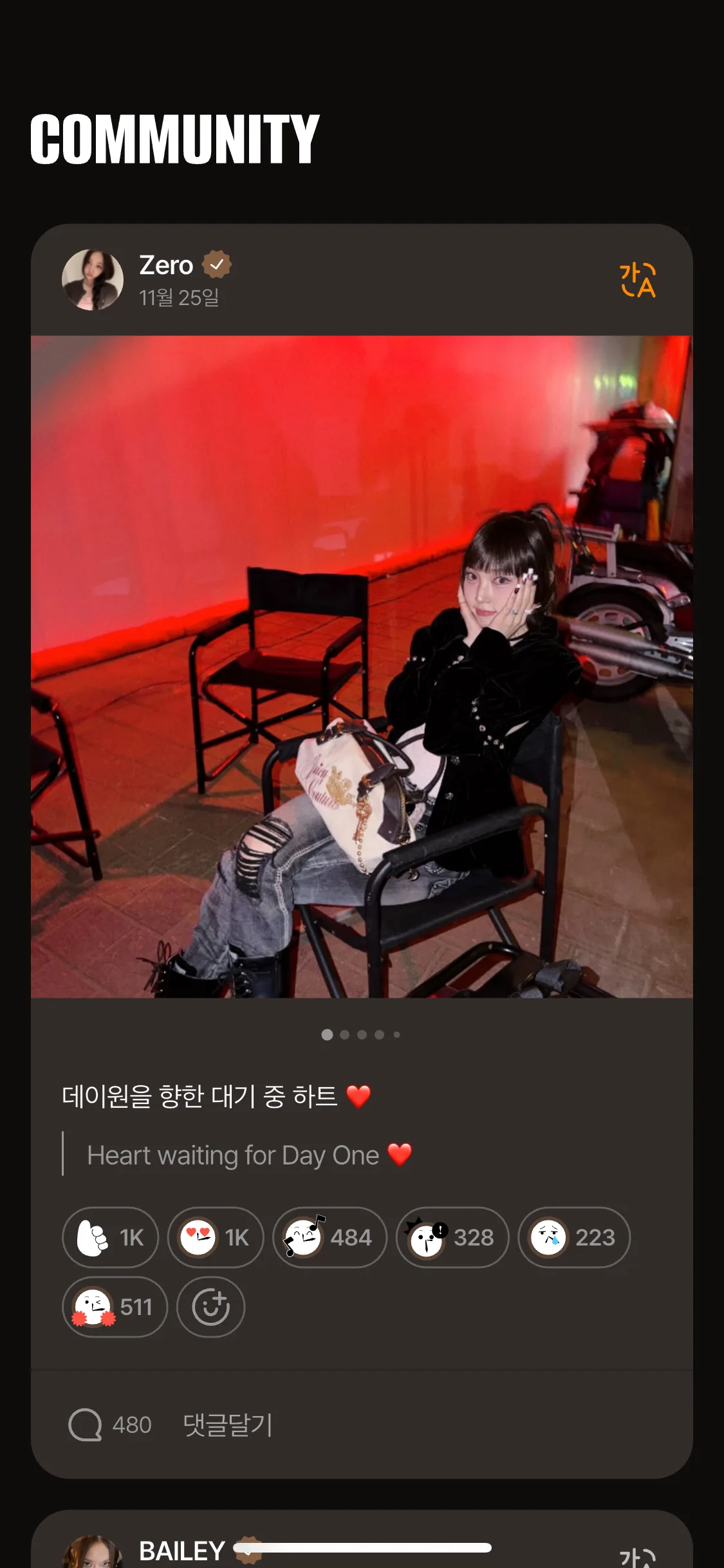Translate Zero's post with the translate icon
The width and height of the screenshot is (724, 1568).
[637, 281]
